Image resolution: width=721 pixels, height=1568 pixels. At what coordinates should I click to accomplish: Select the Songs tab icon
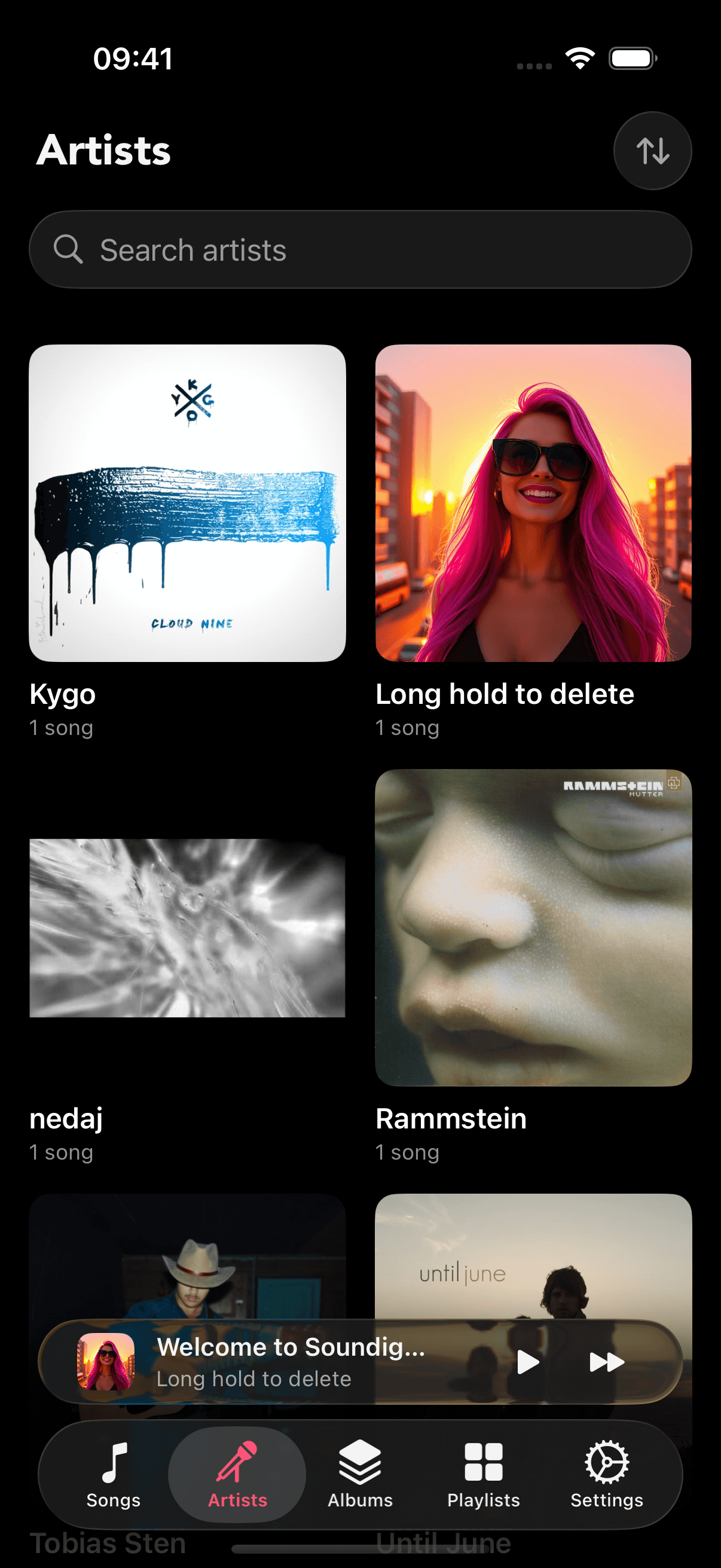pyautogui.click(x=113, y=1462)
